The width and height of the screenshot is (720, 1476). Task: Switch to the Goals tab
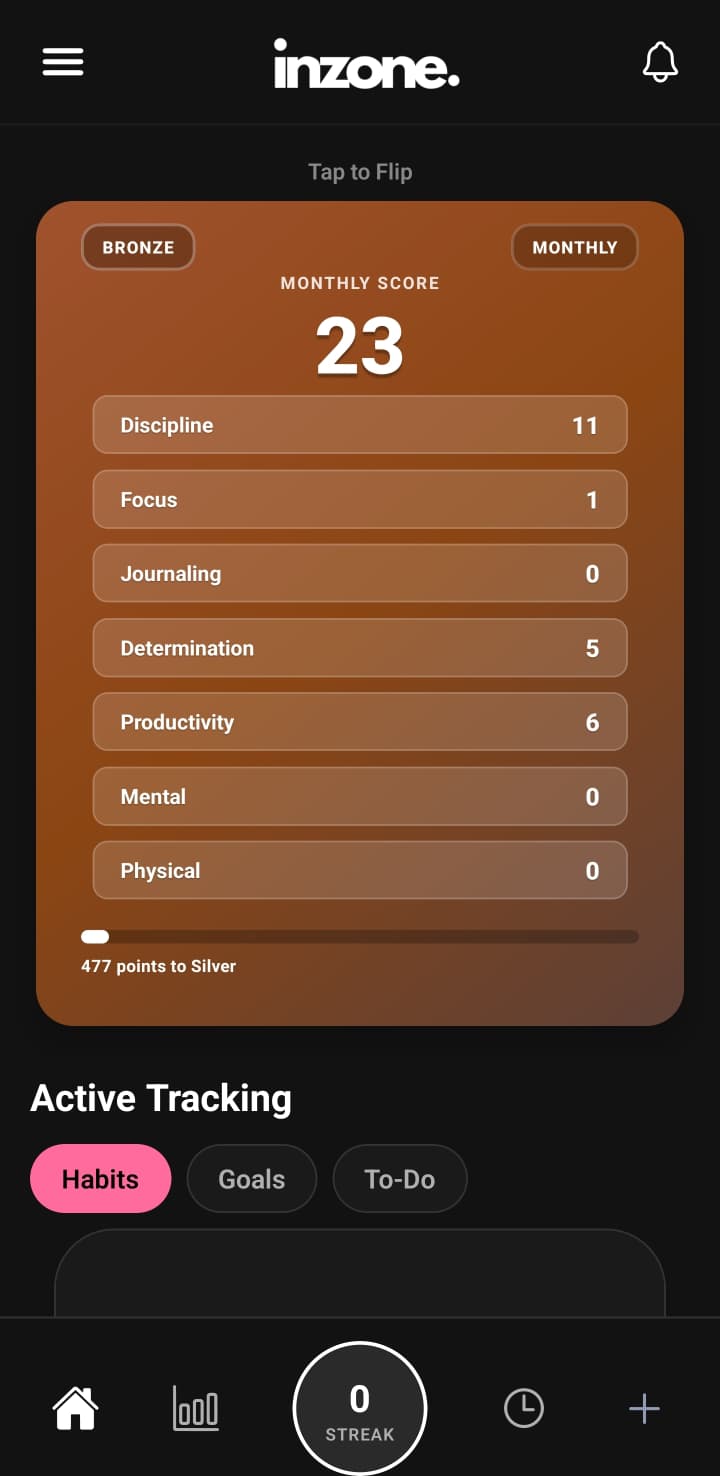[x=251, y=1178]
